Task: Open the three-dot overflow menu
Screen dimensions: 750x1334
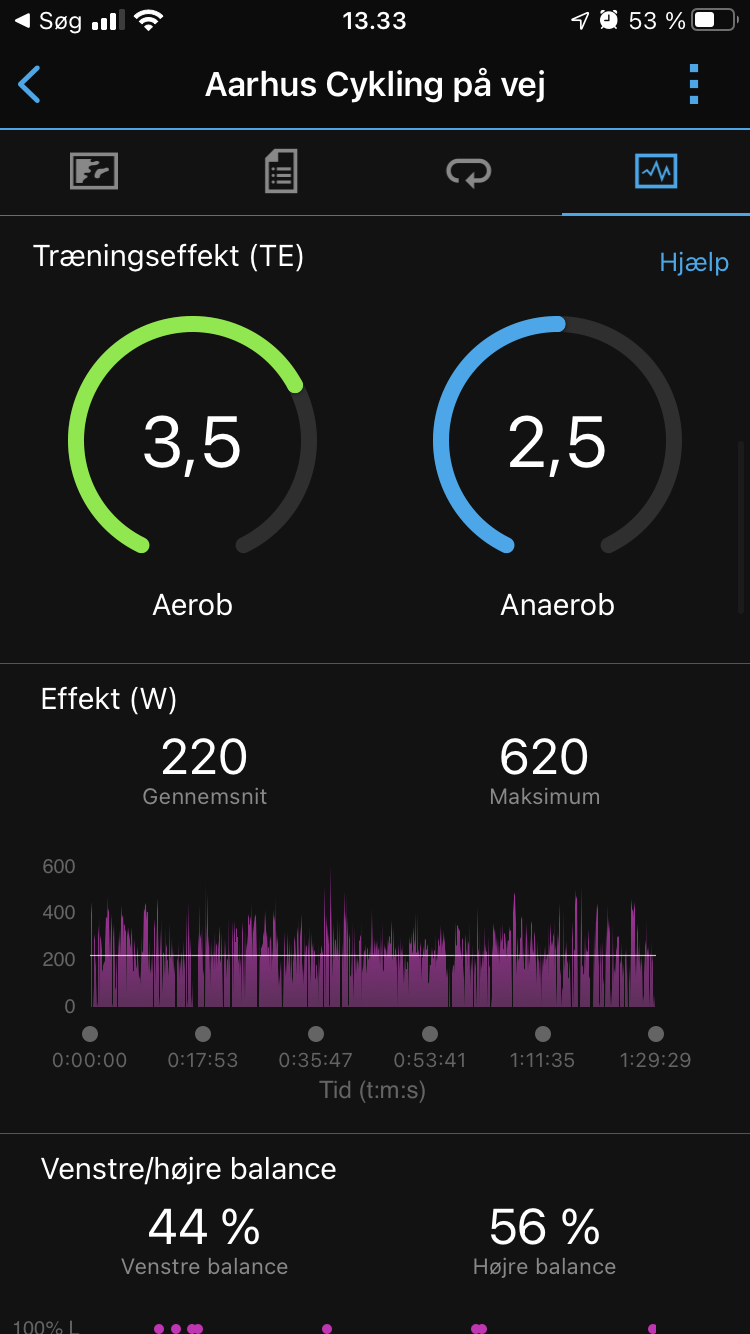Action: tap(694, 85)
